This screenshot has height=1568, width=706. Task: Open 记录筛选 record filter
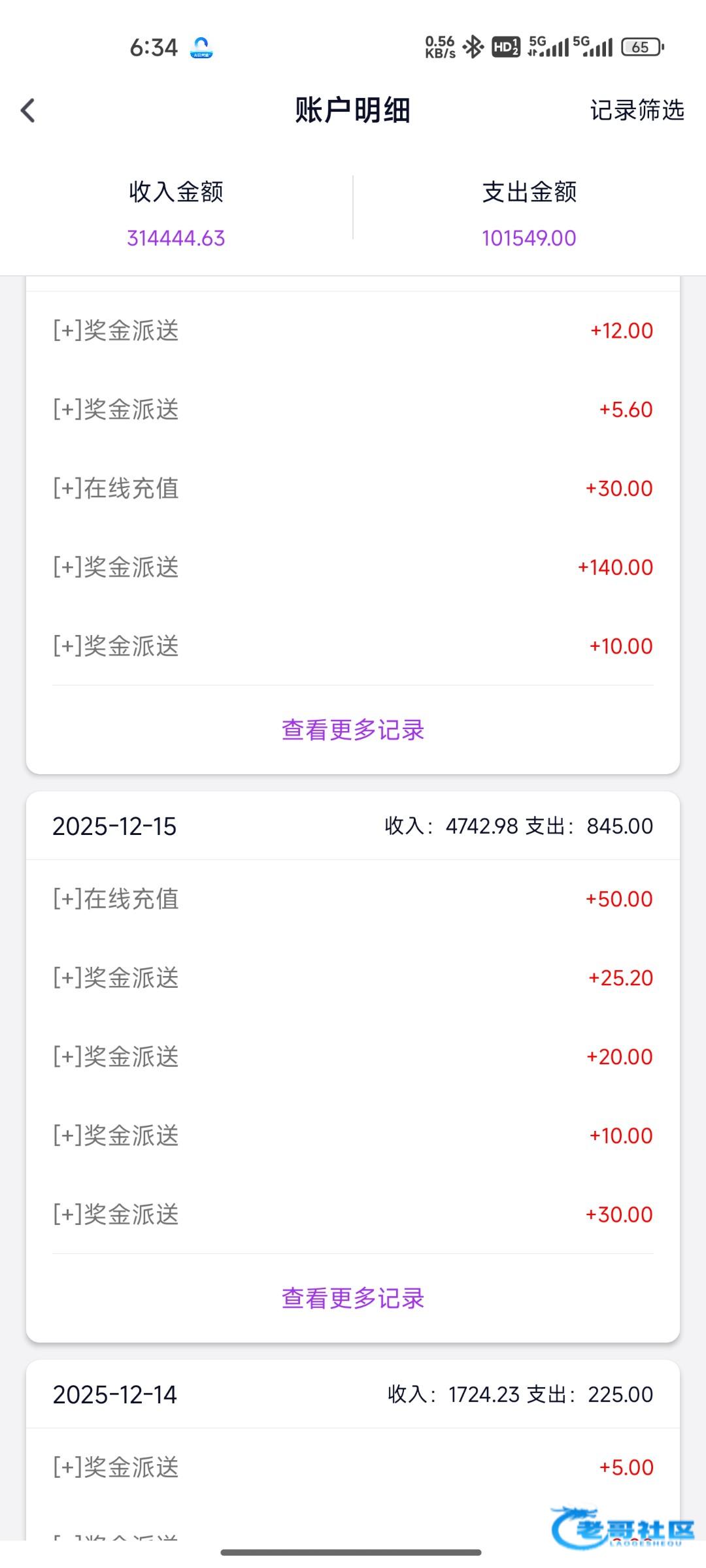tap(637, 110)
